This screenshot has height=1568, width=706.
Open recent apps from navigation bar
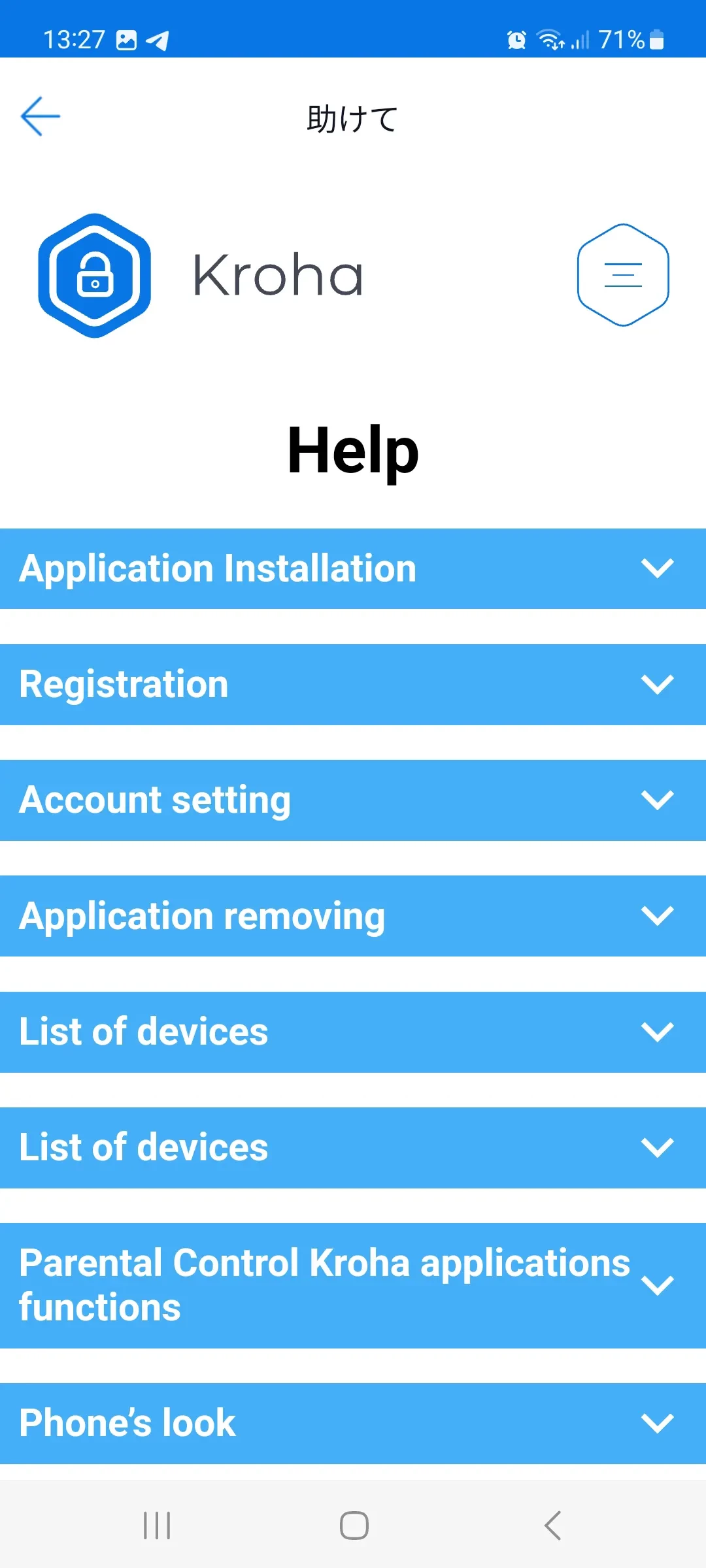point(157,1526)
